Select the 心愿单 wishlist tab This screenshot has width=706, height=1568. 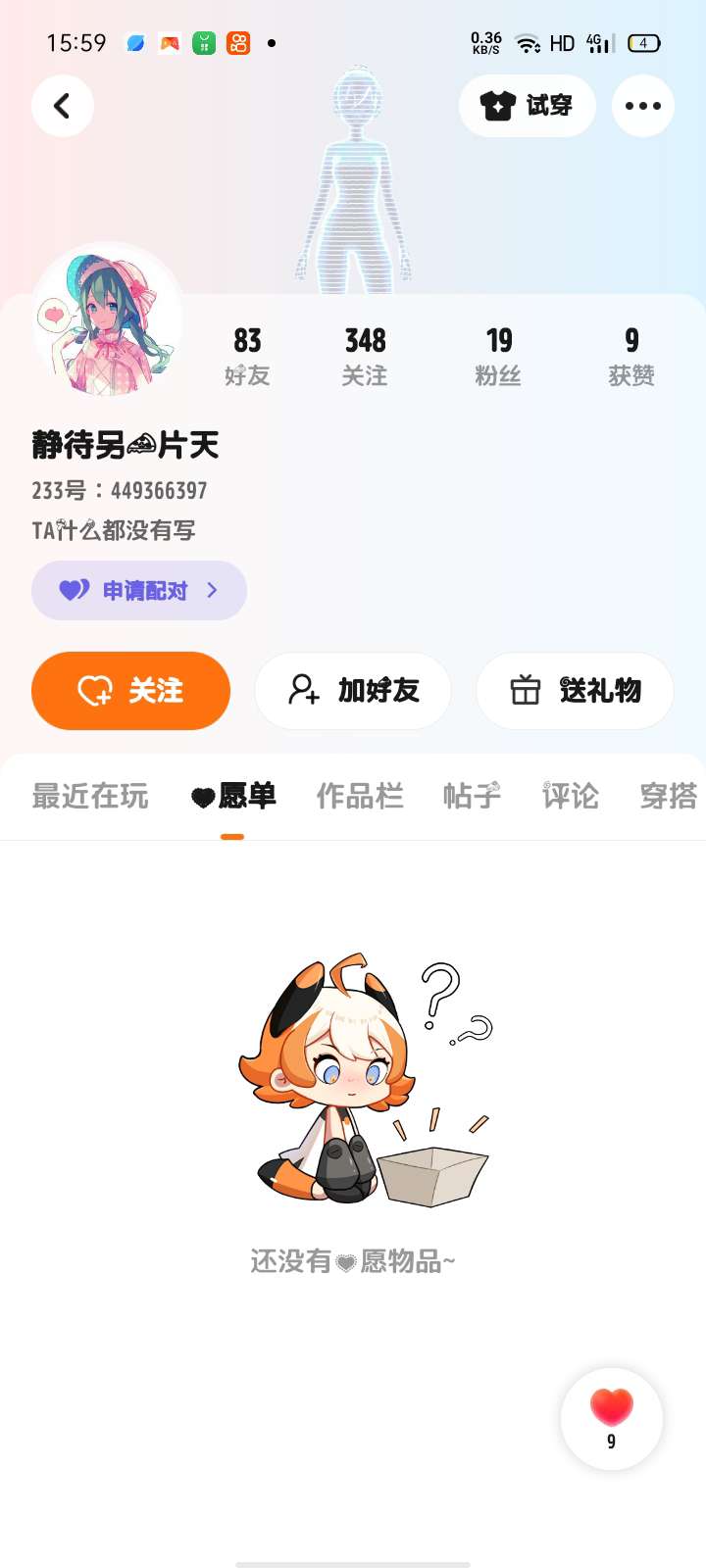point(233,796)
